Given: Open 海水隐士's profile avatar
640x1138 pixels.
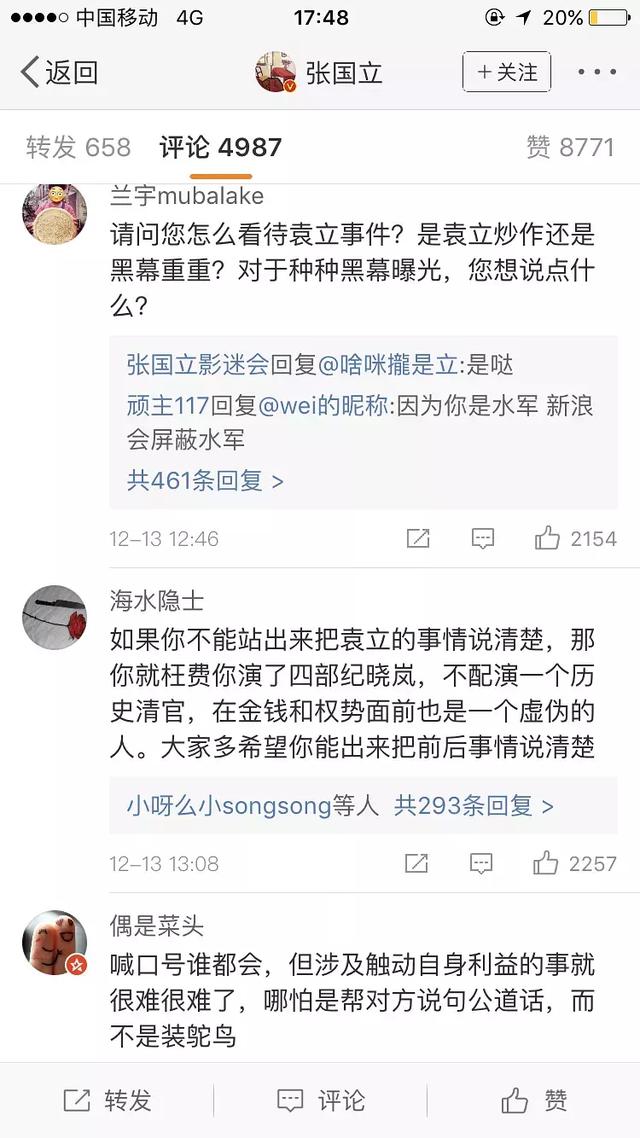Looking at the screenshot, I should point(54,617).
